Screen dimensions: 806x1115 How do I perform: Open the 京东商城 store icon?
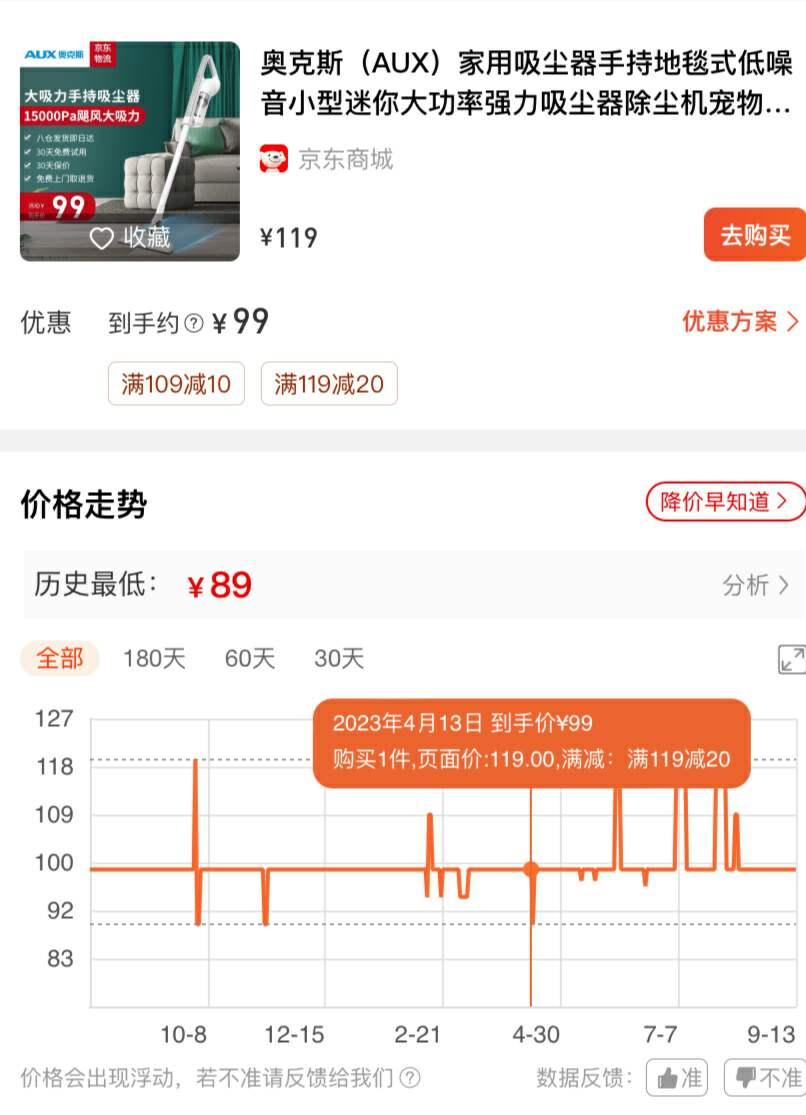[271, 158]
